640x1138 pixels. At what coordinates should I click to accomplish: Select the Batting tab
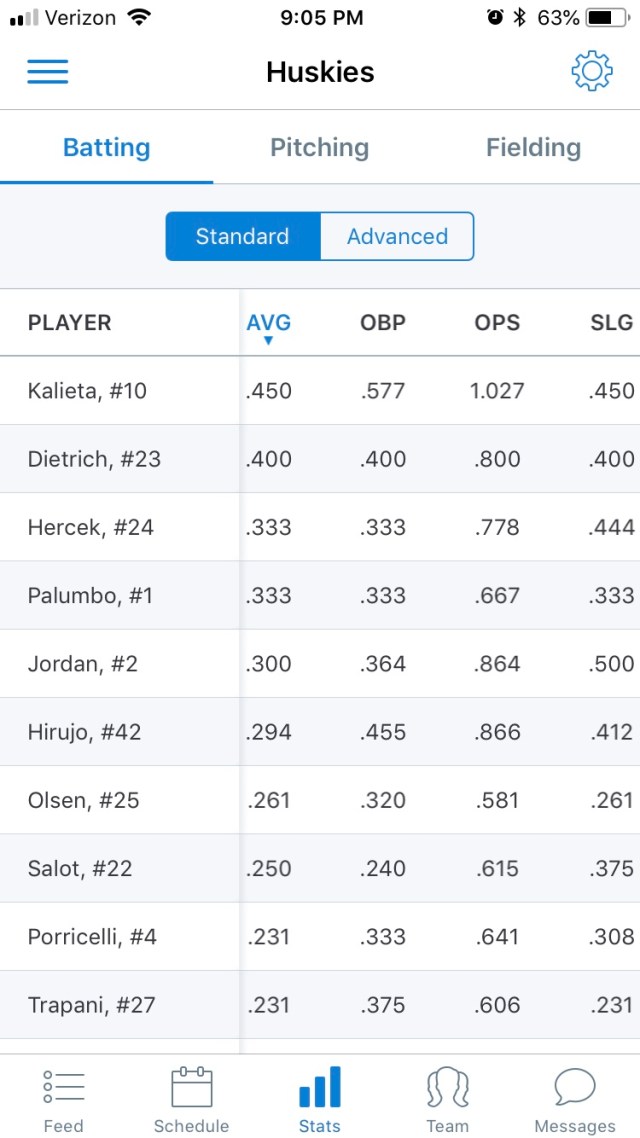tap(106, 148)
